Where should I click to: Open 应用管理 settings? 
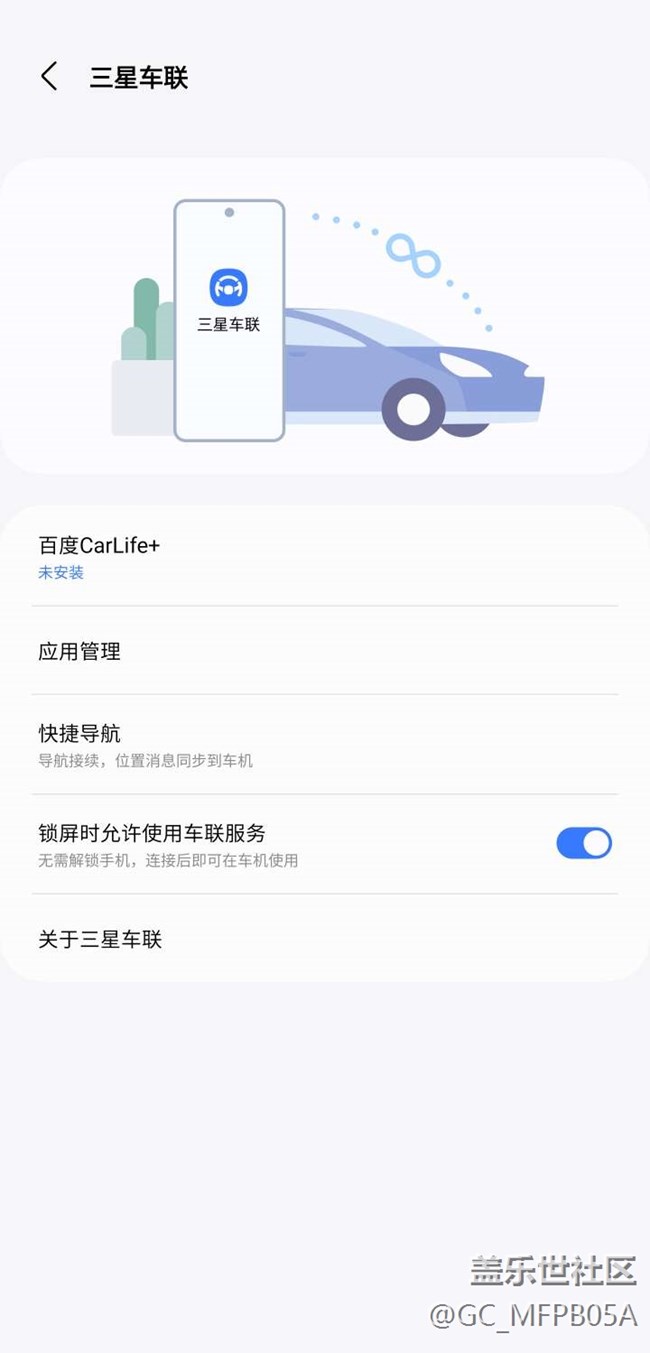click(324, 651)
